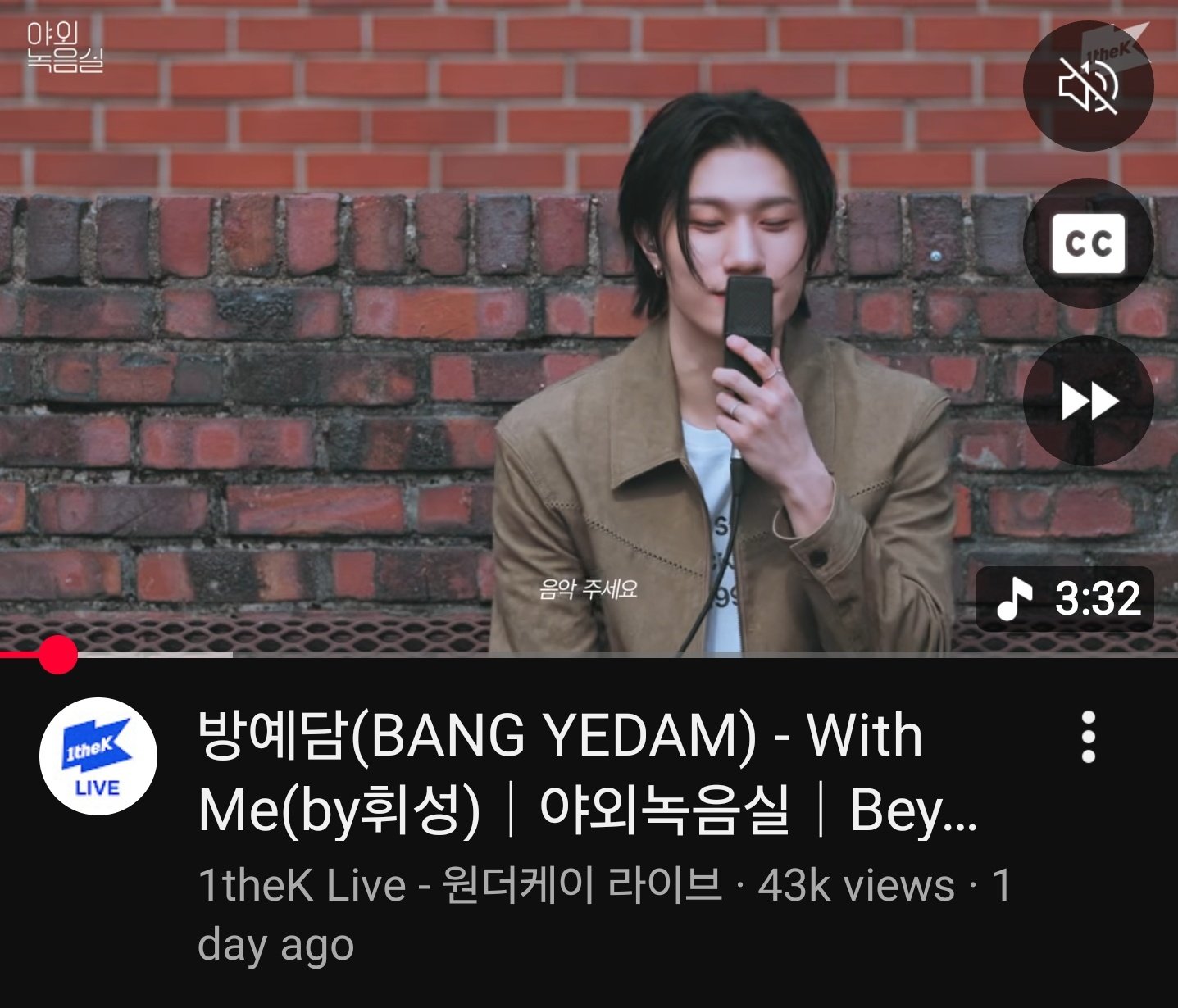The height and width of the screenshot is (1008, 1178).
Task: Fast forward the video preview
Action: [x=1088, y=401]
